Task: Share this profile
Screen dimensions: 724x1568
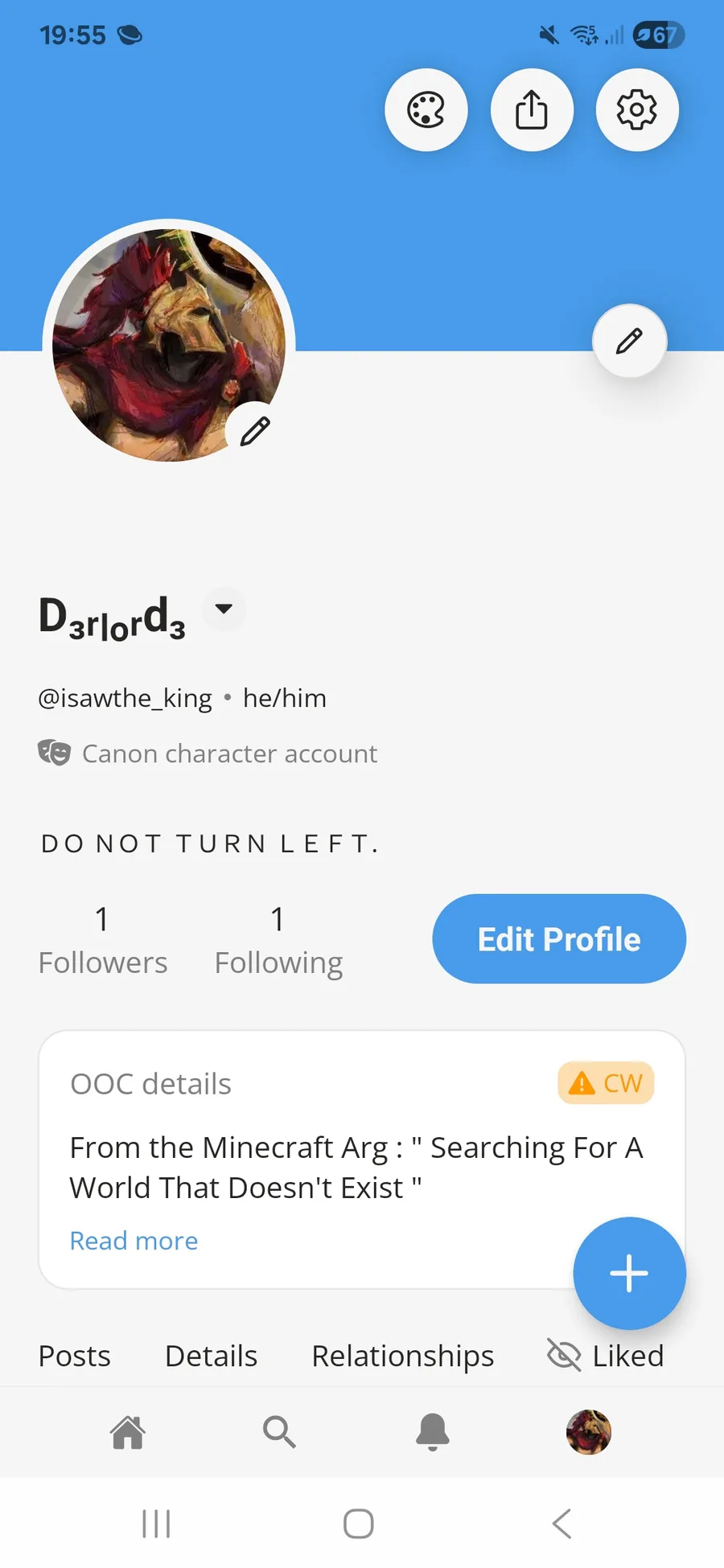Action: pyautogui.click(x=532, y=110)
